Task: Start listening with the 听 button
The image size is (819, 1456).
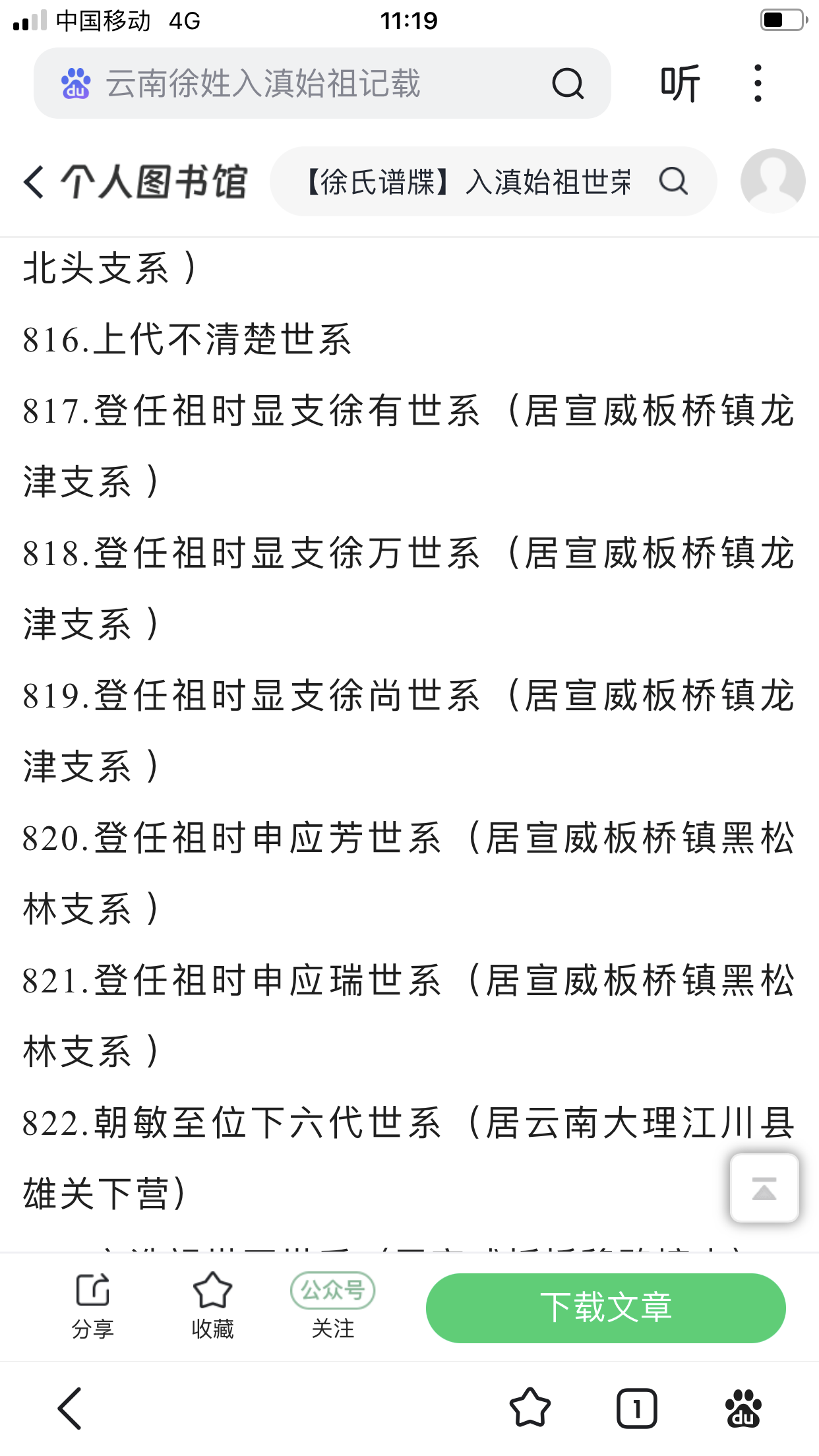Action: tap(680, 84)
